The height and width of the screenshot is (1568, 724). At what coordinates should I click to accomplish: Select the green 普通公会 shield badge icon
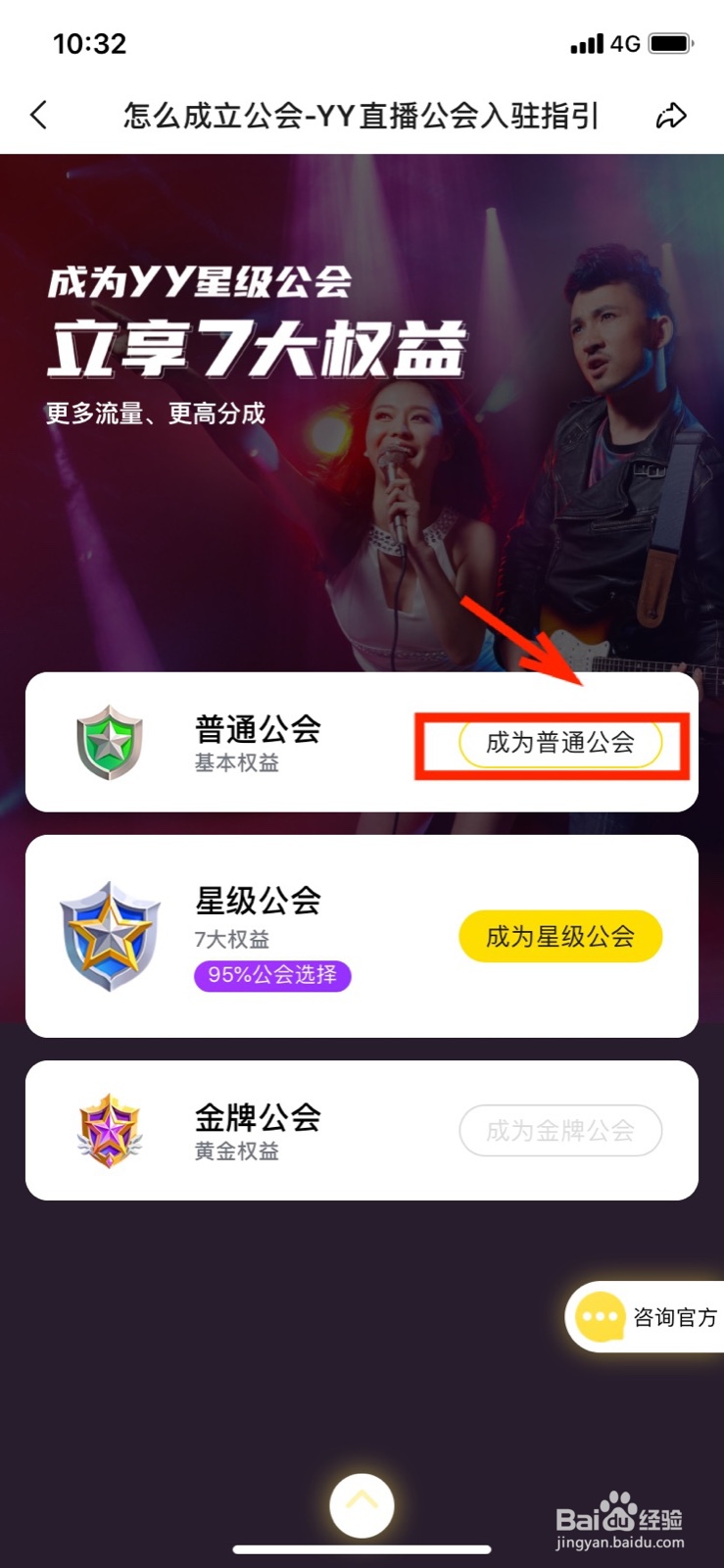111,743
